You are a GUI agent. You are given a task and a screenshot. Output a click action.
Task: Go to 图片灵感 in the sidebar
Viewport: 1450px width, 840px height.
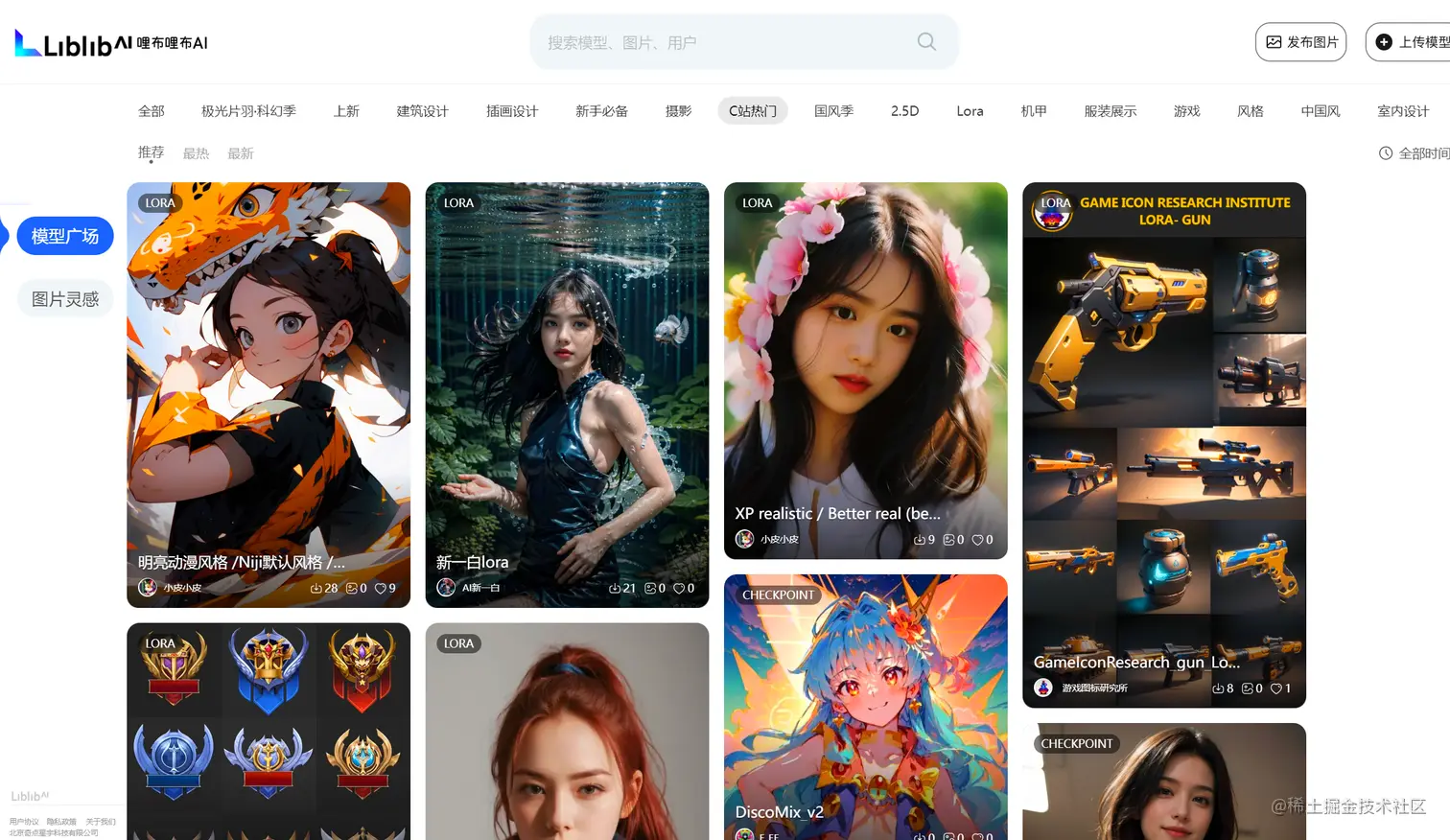pyautogui.click(x=64, y=299)
